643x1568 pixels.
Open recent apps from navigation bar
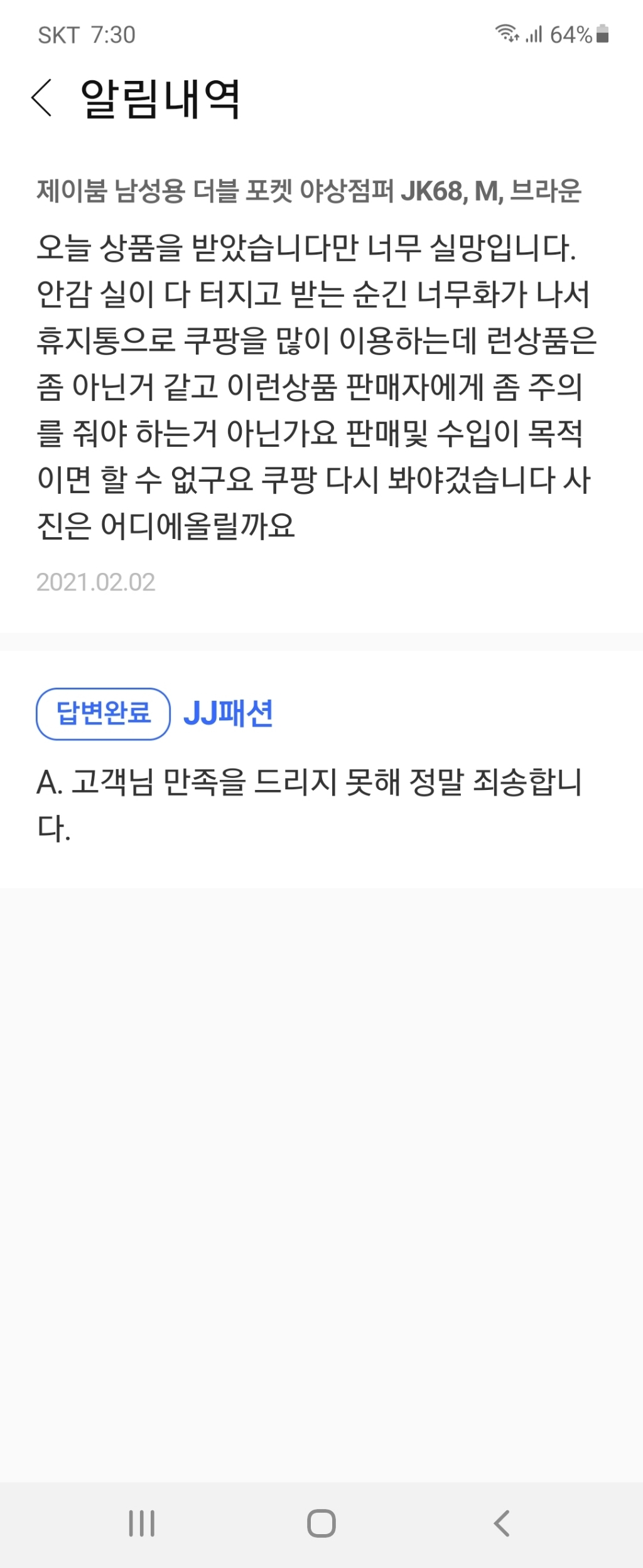tap(141, 1523)
